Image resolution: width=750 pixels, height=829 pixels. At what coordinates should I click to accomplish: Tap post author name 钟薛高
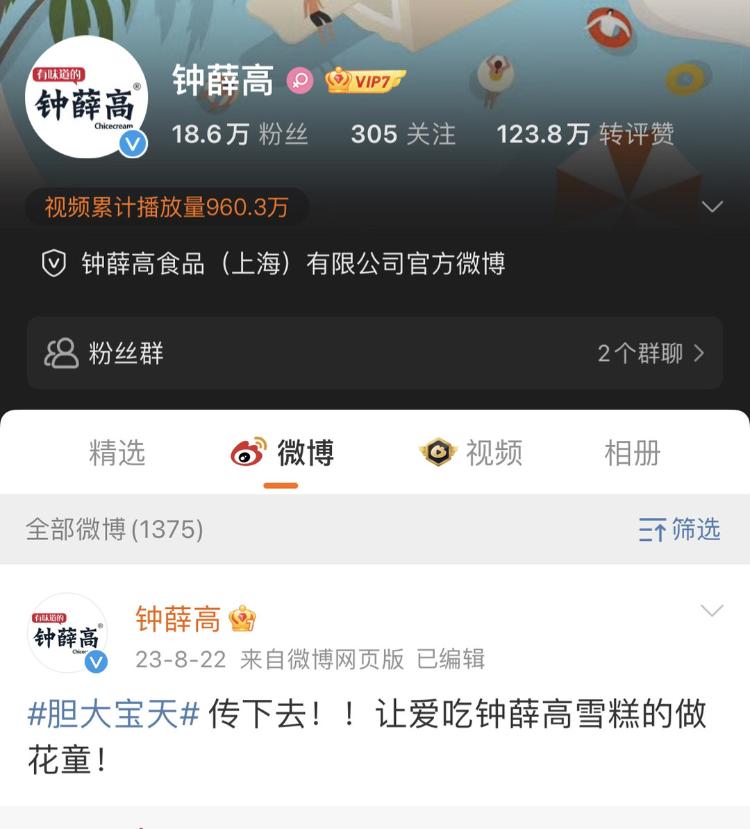click(178, 620)
